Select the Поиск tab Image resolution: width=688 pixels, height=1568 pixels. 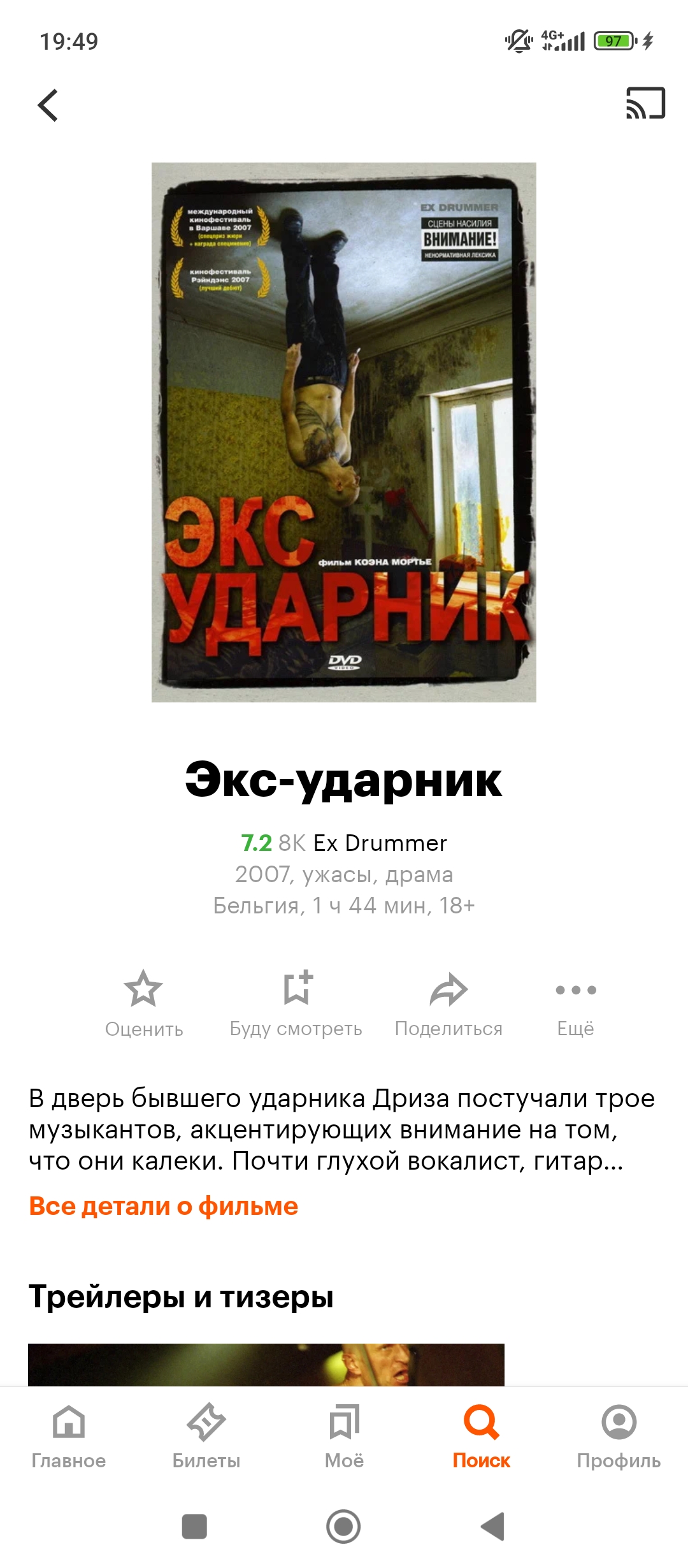click(x=482, y=1434)
